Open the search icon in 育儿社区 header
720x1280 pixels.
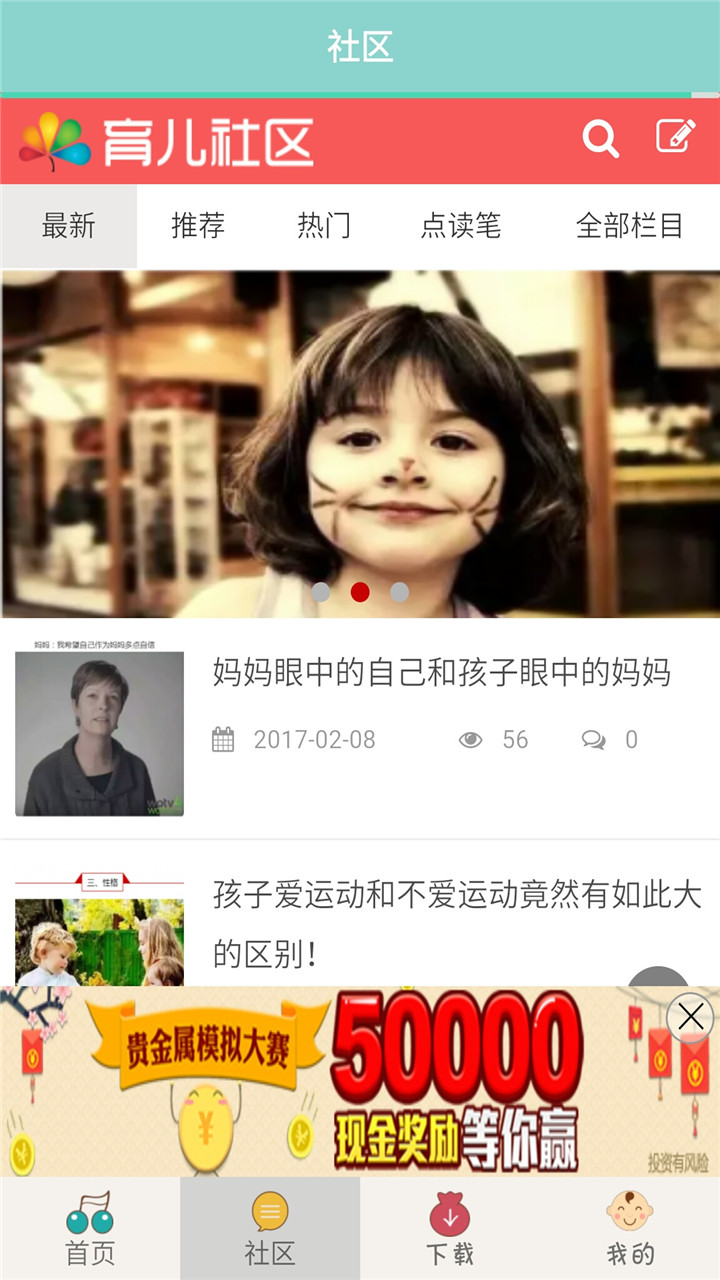(x=600, y=140)
